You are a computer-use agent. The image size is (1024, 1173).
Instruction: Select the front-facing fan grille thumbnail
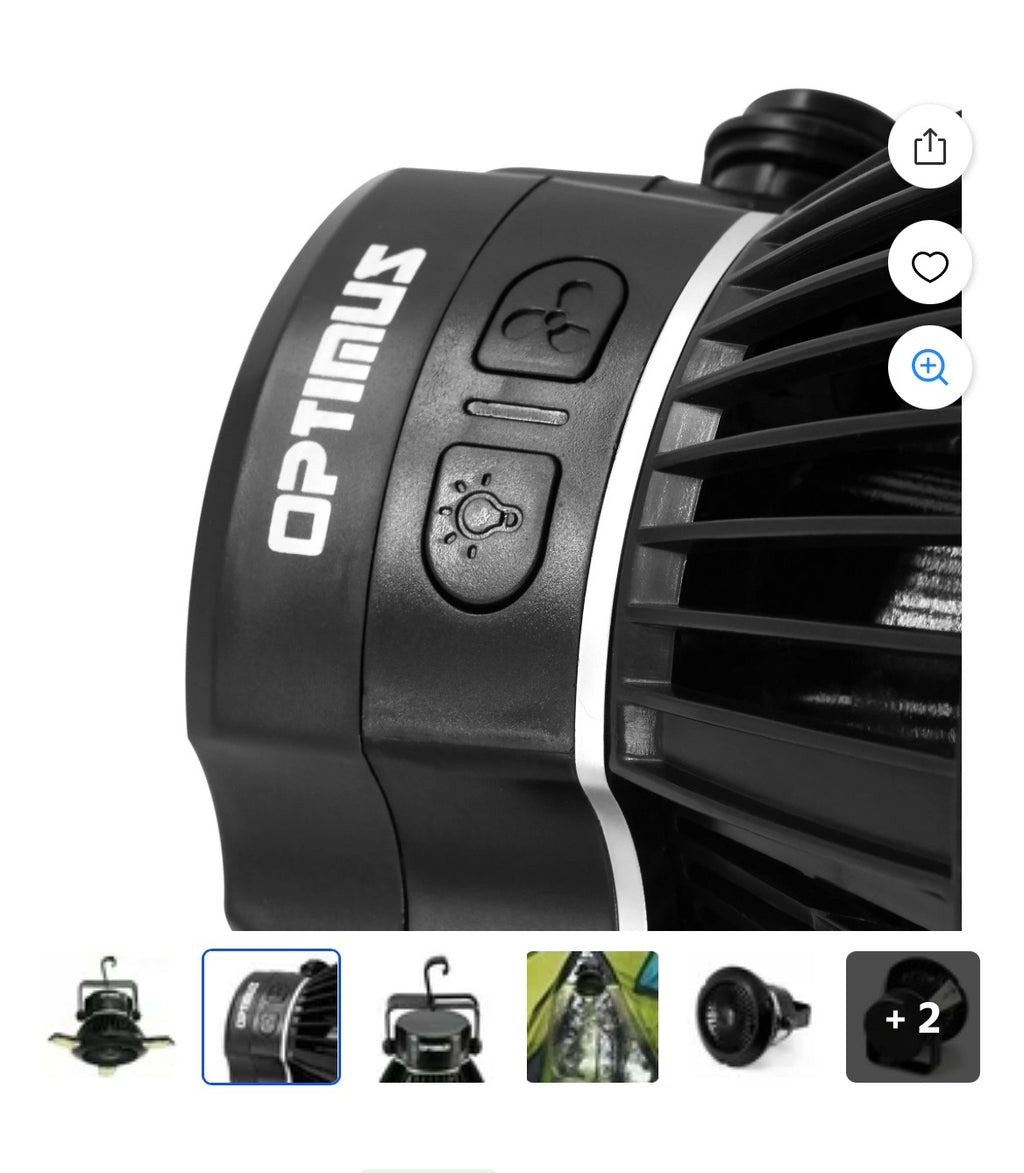tap(753, 1016)
